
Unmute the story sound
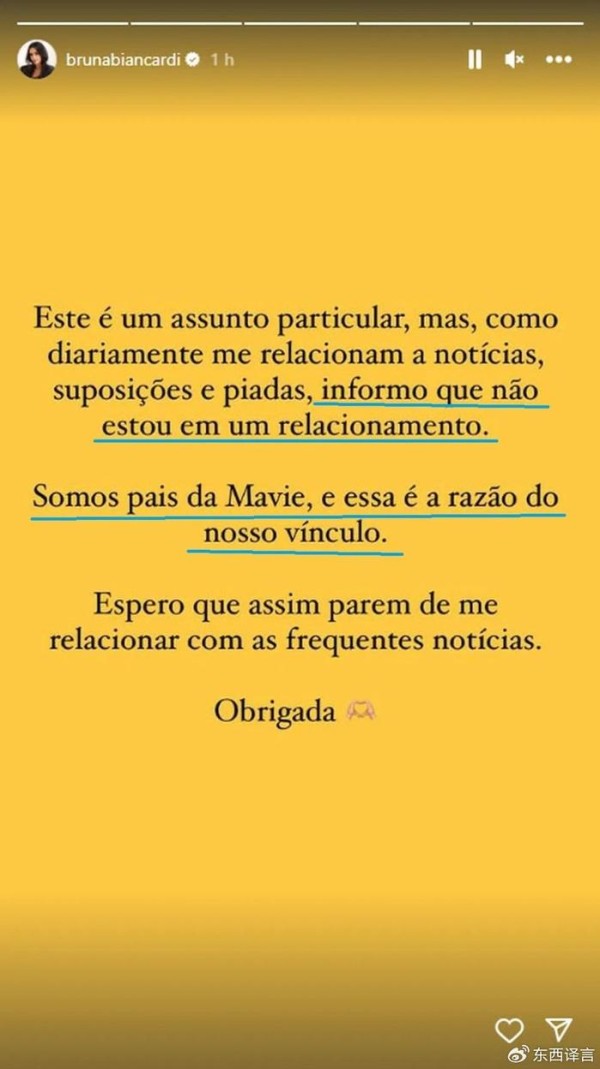pyautogui.click(x=514, y=60)
